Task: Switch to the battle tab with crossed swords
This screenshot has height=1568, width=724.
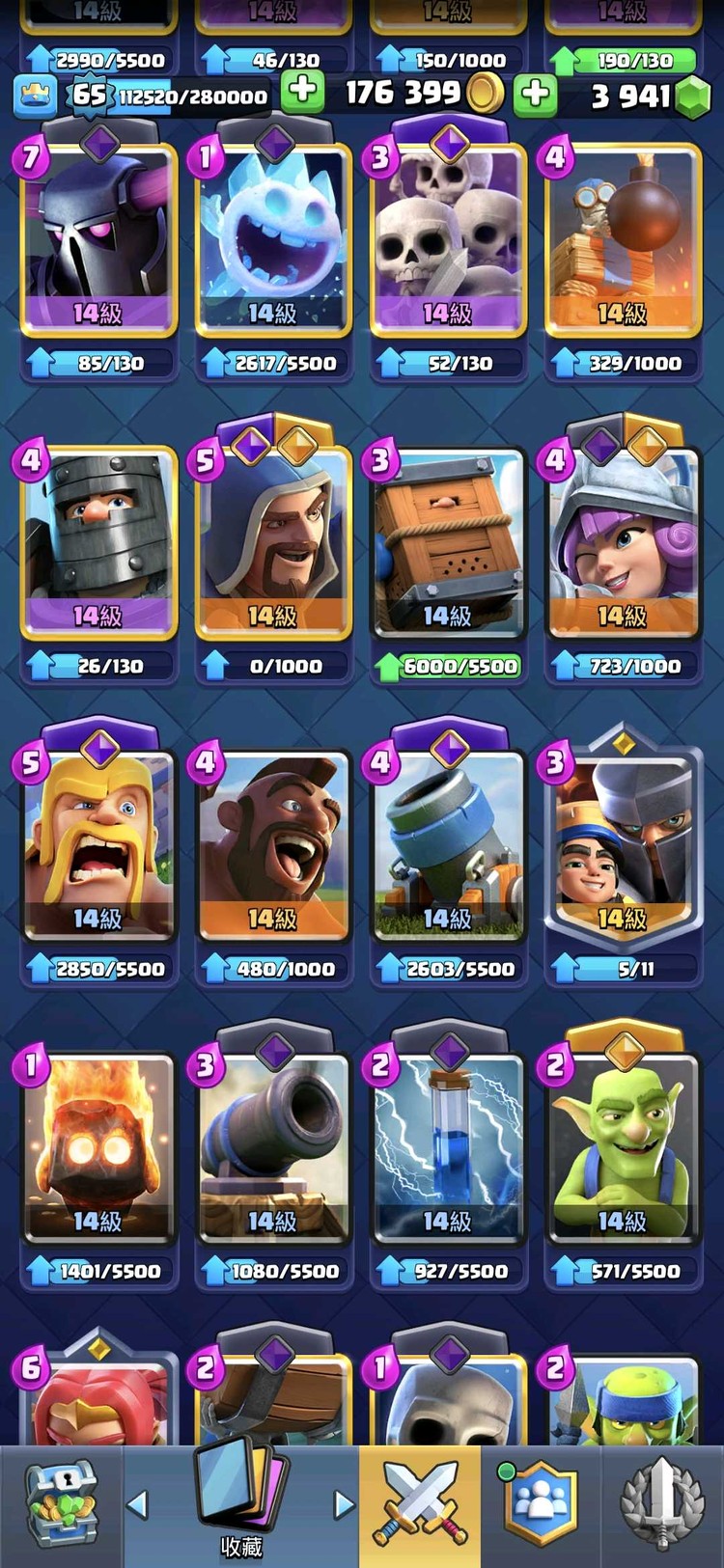Action: pyautogui.click(x=420, y=1505)
